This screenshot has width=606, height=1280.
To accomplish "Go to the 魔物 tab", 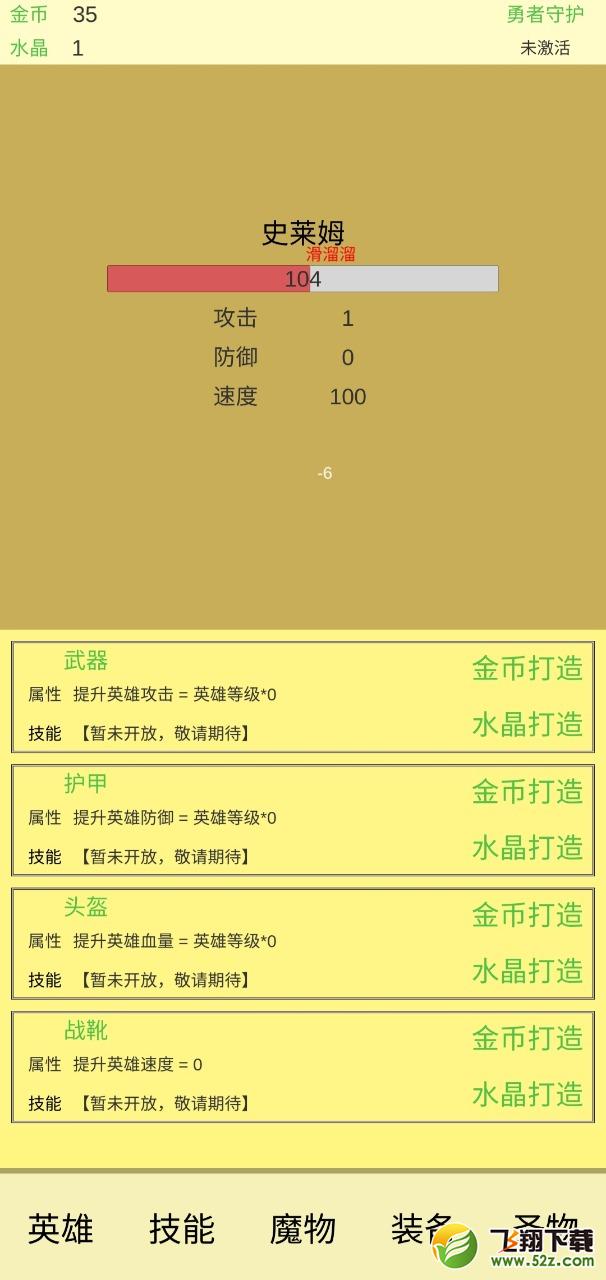I will (303, 1229).
